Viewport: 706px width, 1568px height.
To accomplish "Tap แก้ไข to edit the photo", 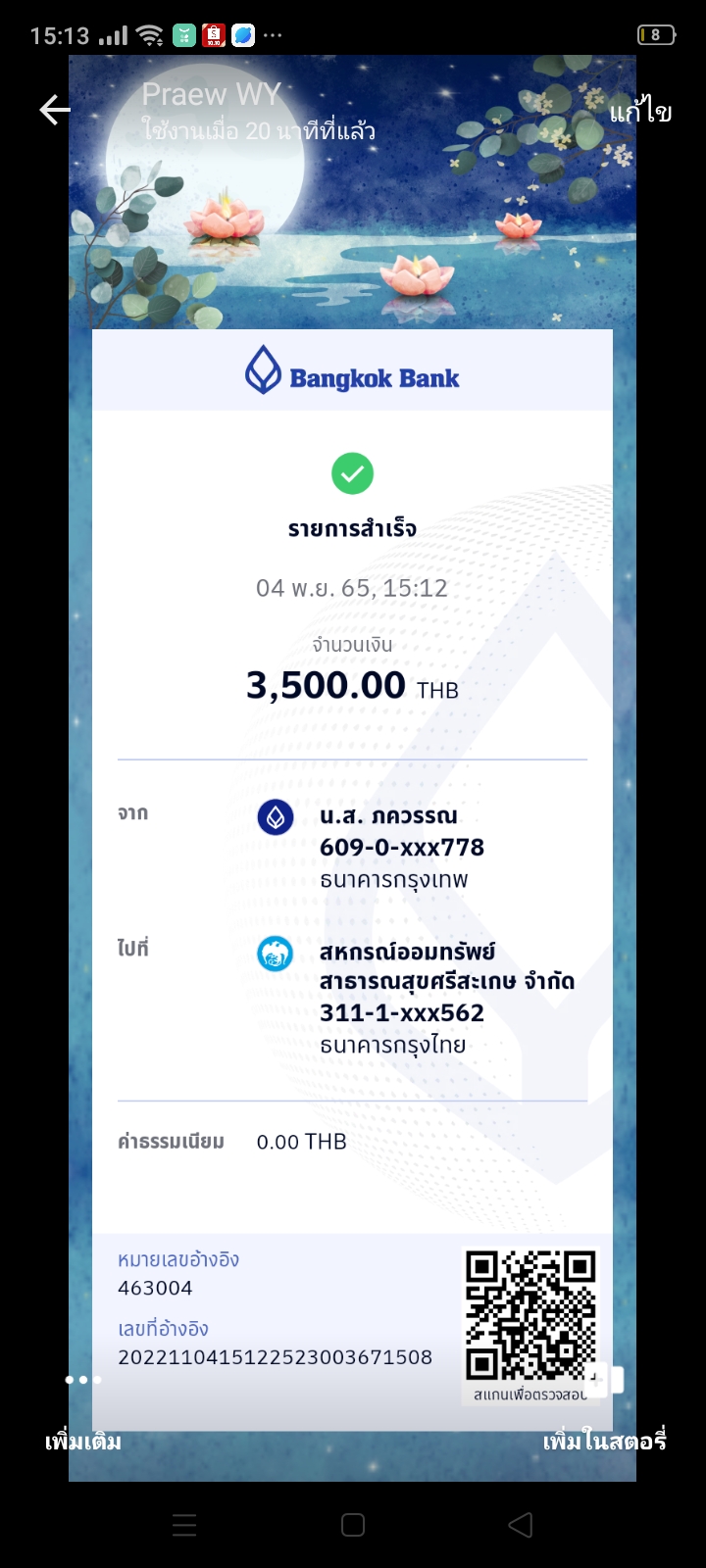I will click(640, 111).
